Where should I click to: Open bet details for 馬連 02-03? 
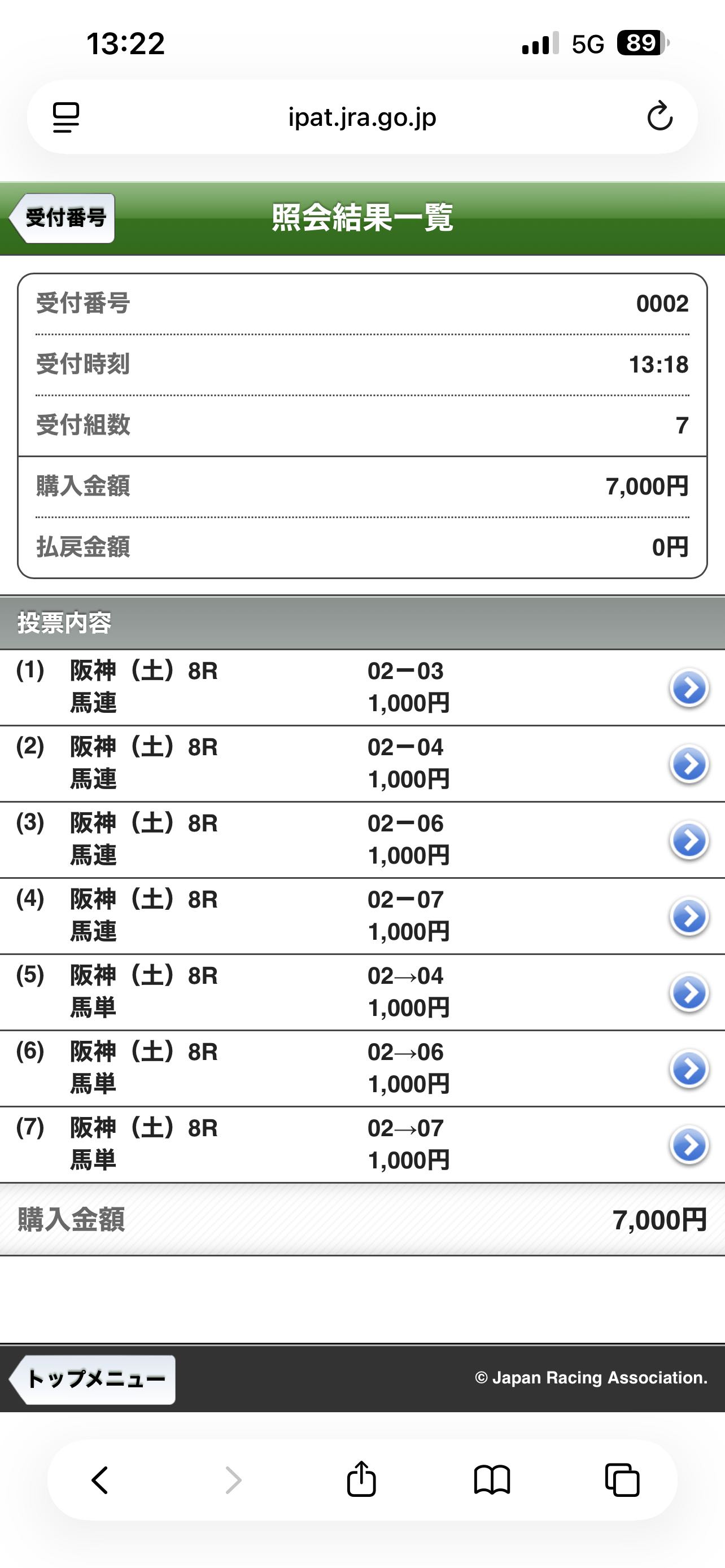point(688,688)
